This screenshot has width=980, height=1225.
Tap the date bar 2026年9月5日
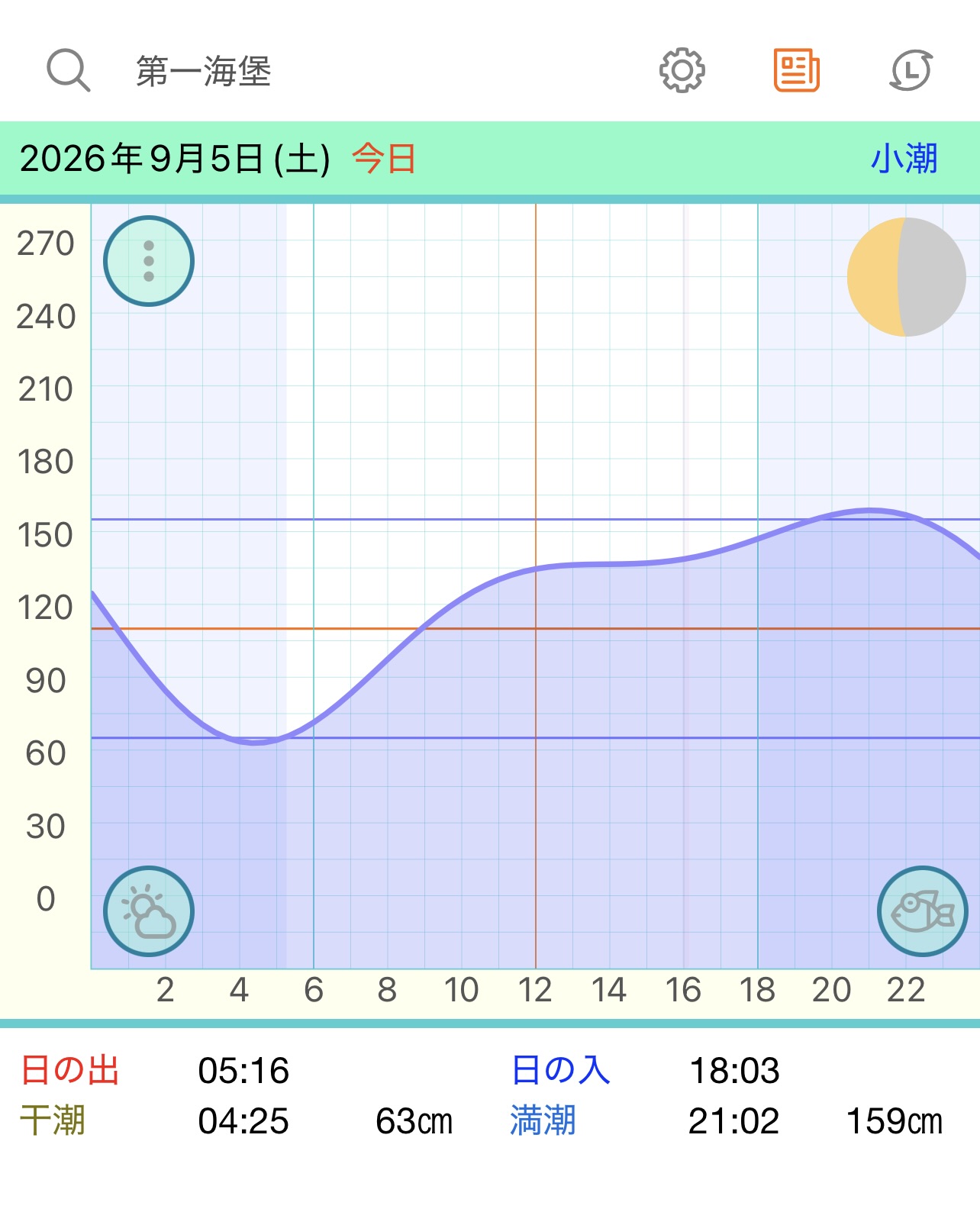click(176, 159)
